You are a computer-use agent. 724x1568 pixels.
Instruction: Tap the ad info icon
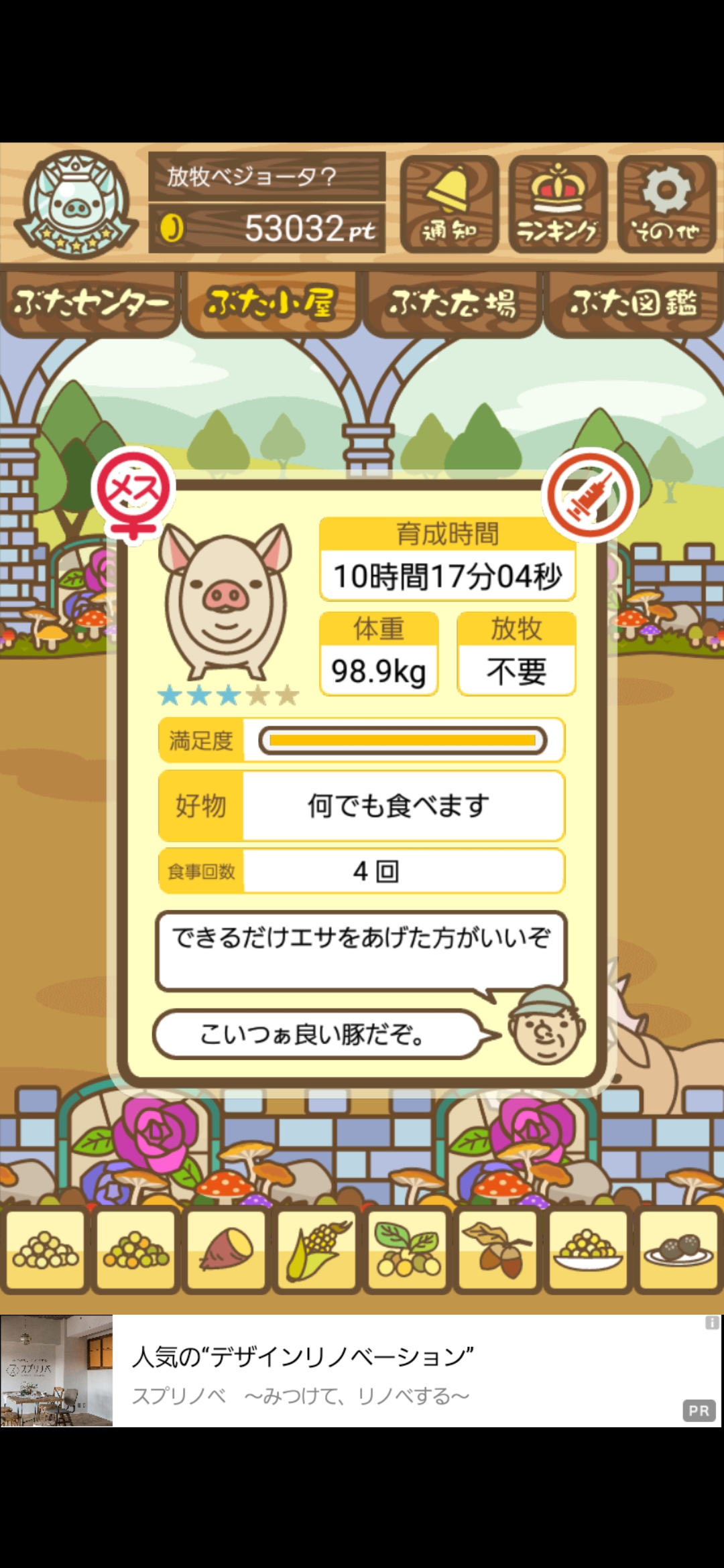712,1323
